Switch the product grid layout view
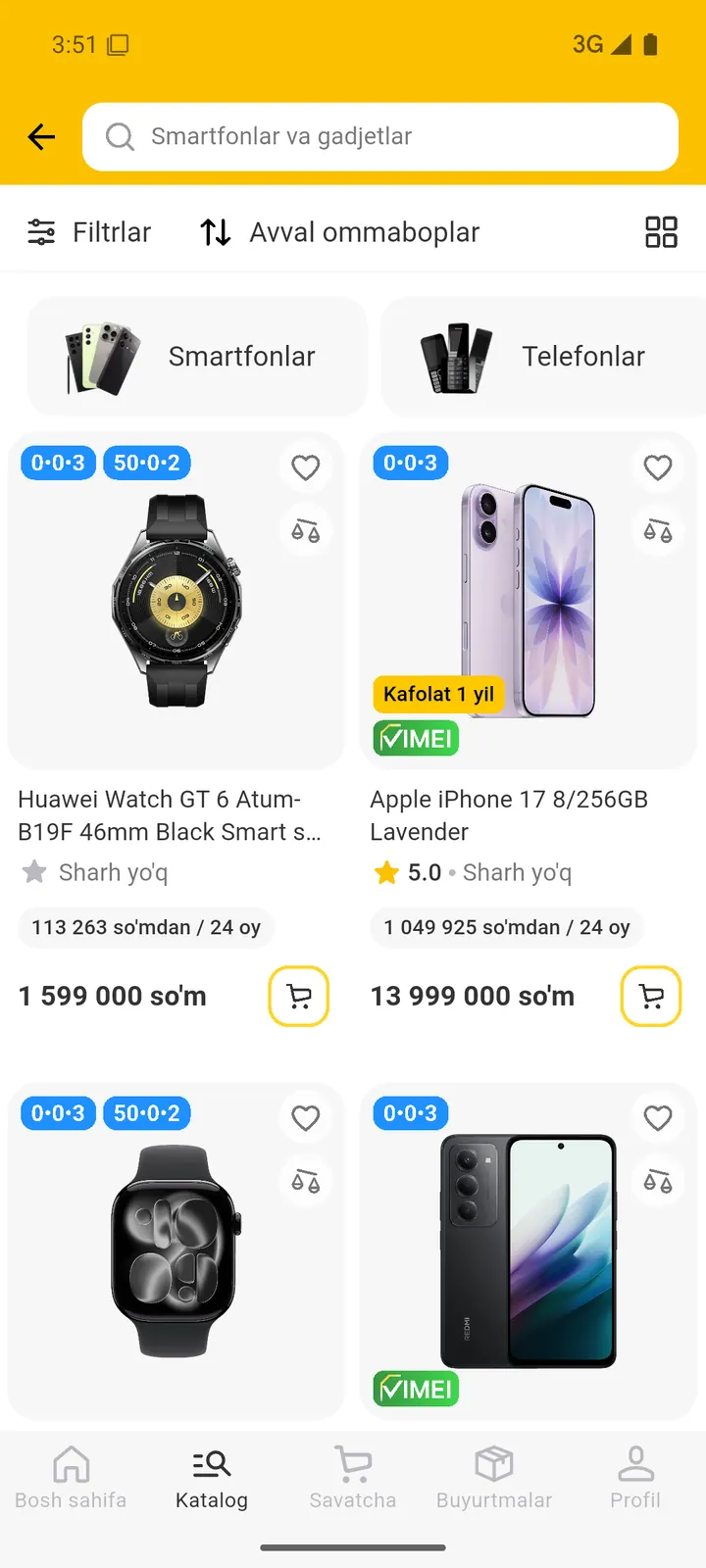Viewport: 706px width, 1568px height. (x=661, y=232)
